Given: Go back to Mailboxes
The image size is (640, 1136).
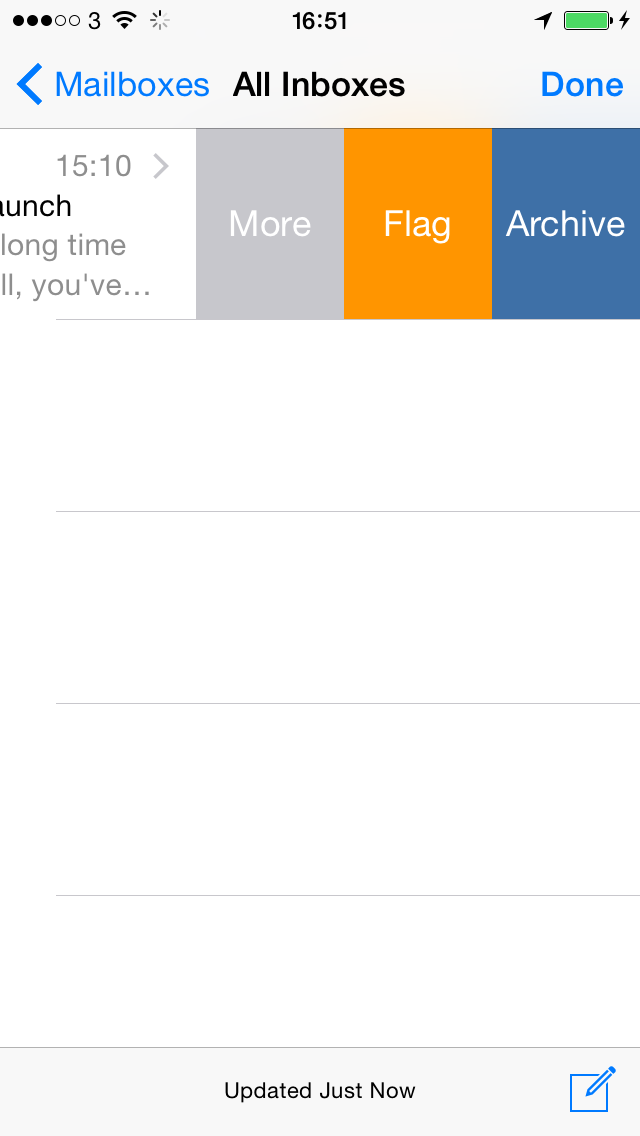Looking at the screenshot, I should (x=113, y=85).
